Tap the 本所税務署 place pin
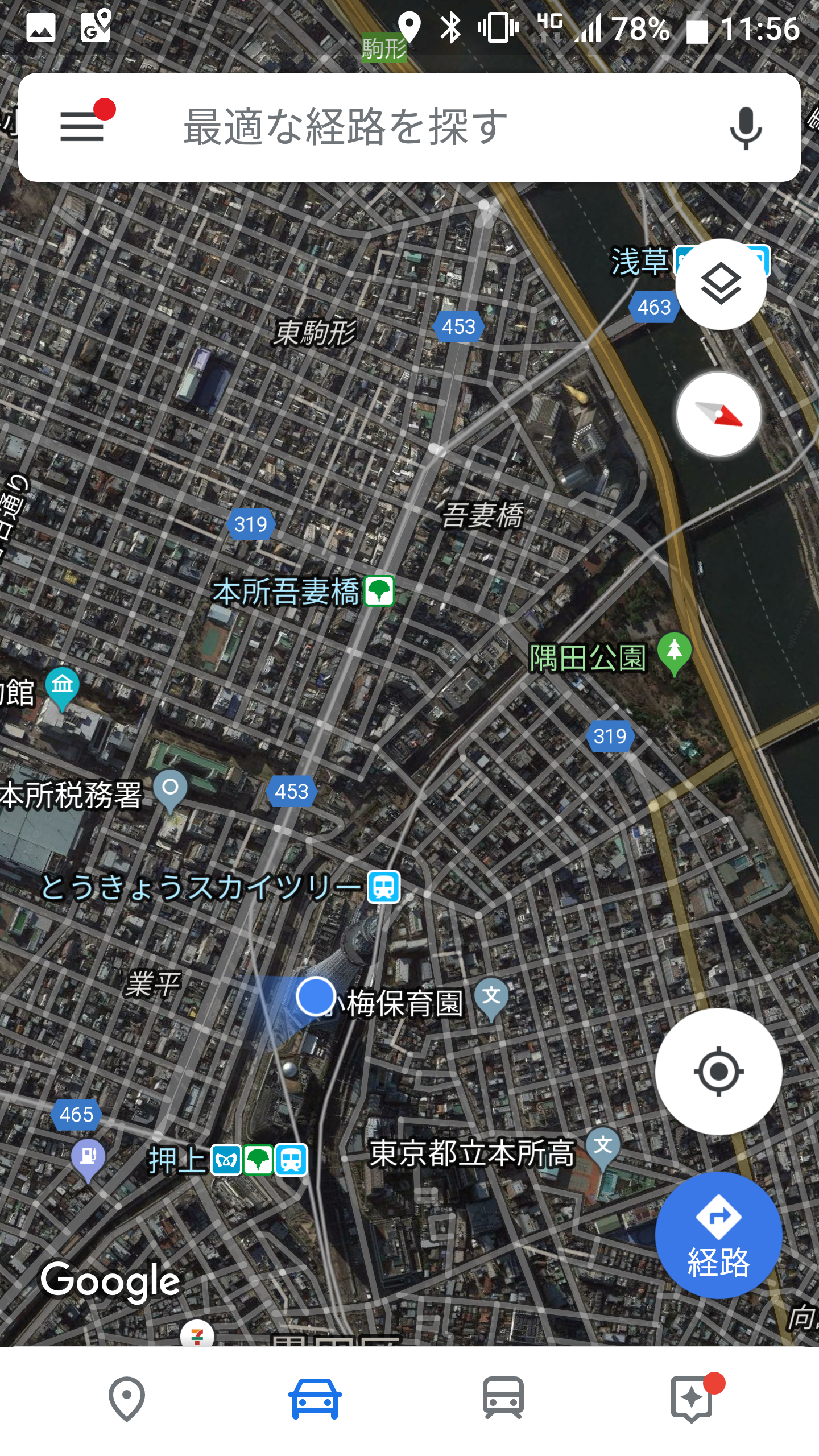Viewport: 819px width, 1456px height. click(x=170, y=789)
